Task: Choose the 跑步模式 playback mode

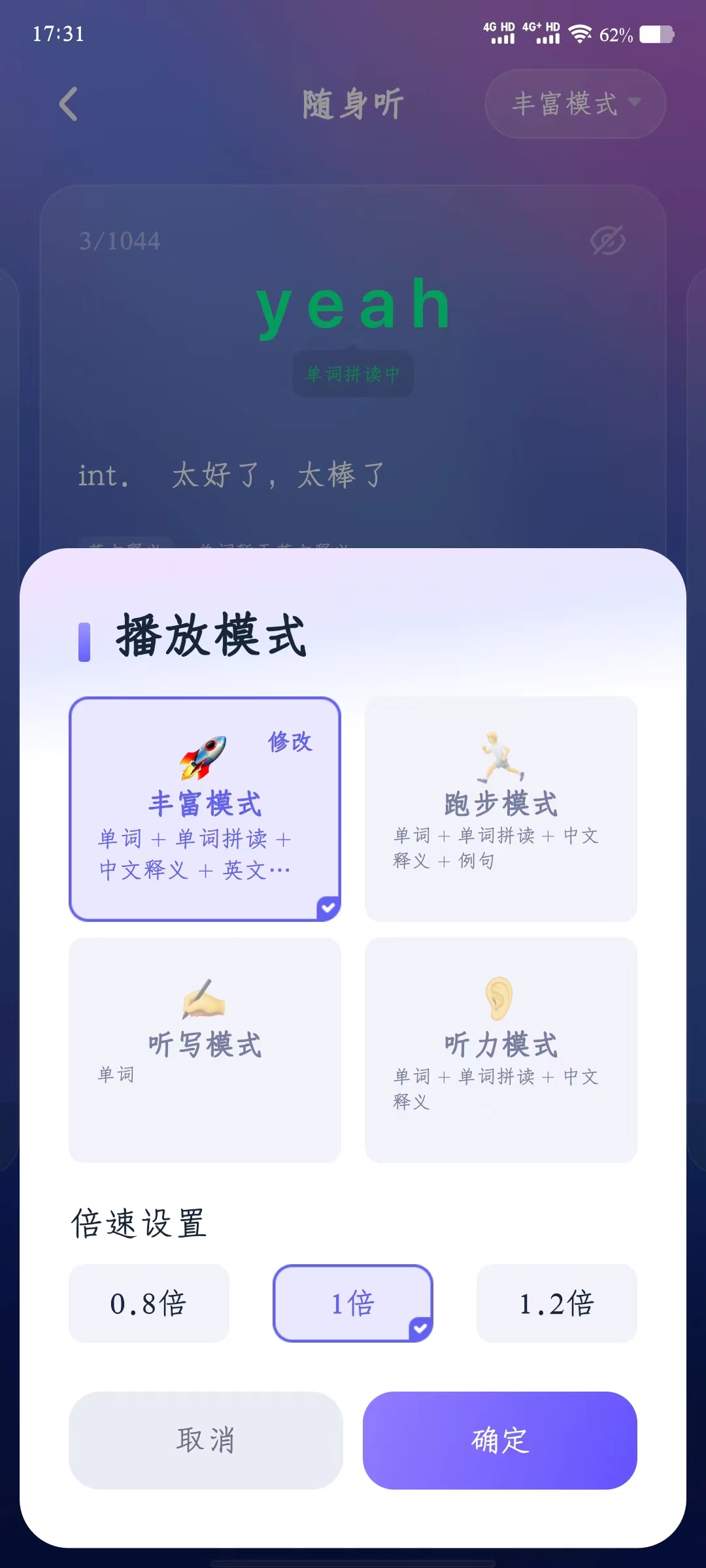Action: pyautogui.click(x=501, y=809)
